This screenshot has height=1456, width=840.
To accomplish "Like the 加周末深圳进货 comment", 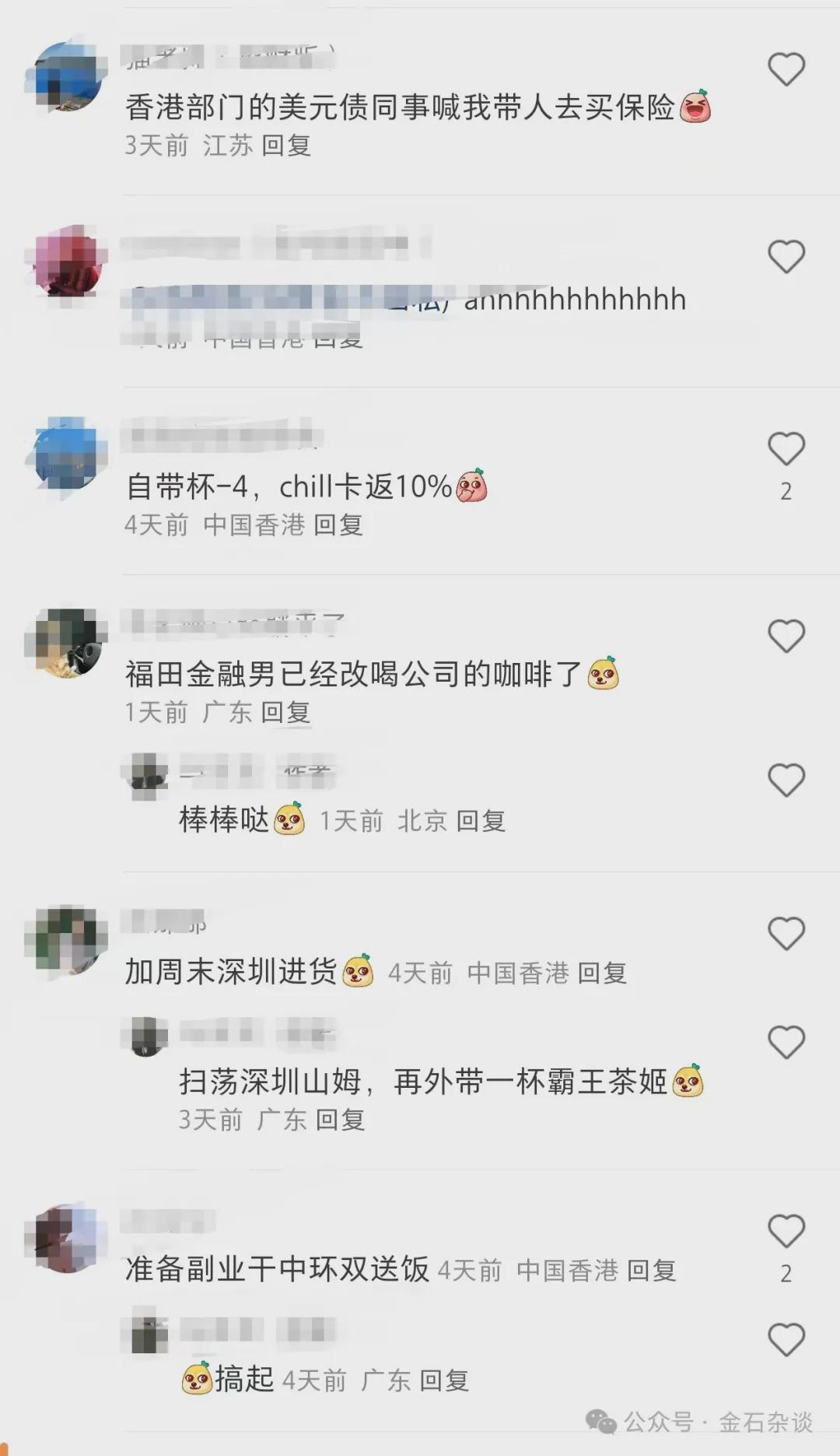I will tap(786, 933).
